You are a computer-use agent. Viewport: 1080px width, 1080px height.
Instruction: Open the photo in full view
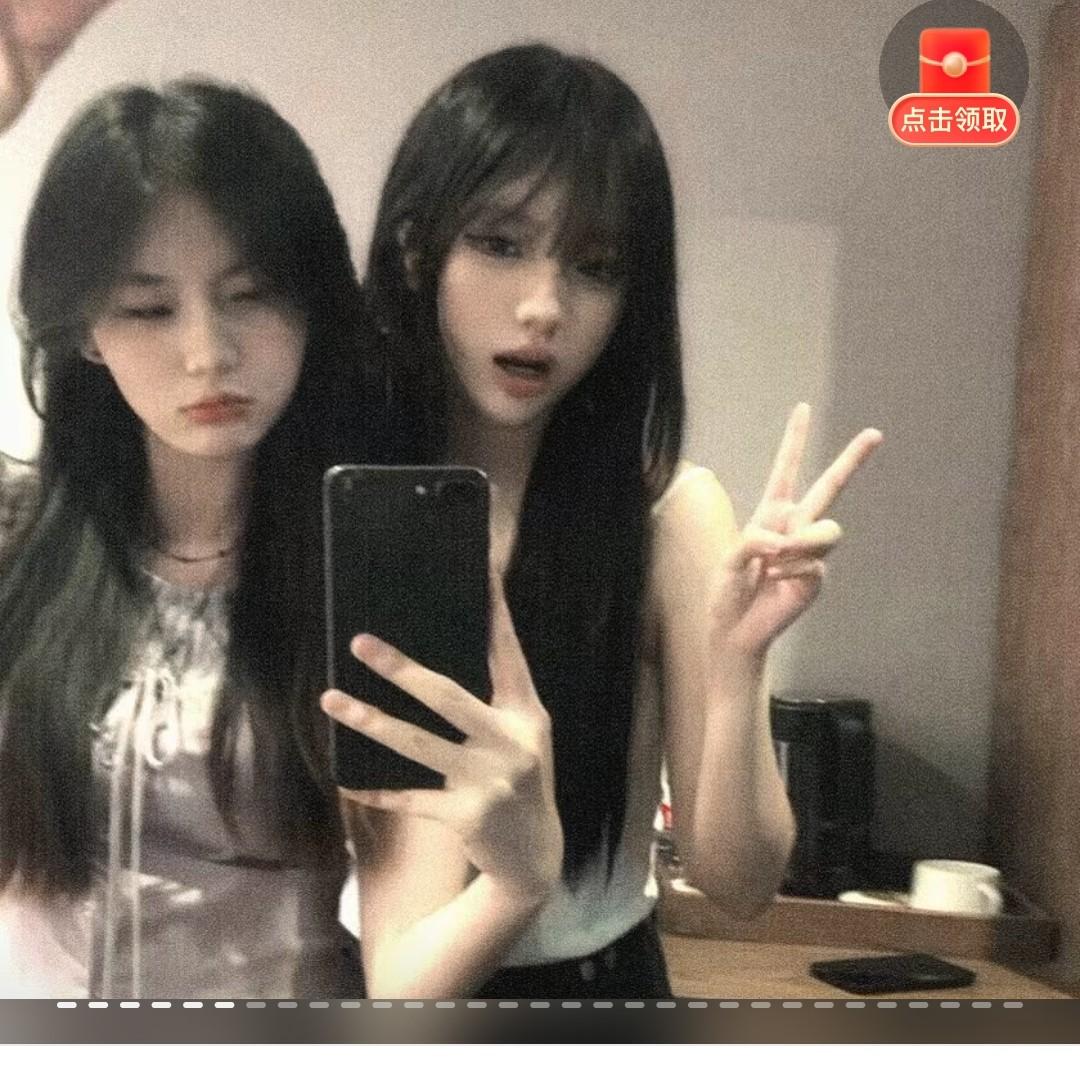click(540, 499)
